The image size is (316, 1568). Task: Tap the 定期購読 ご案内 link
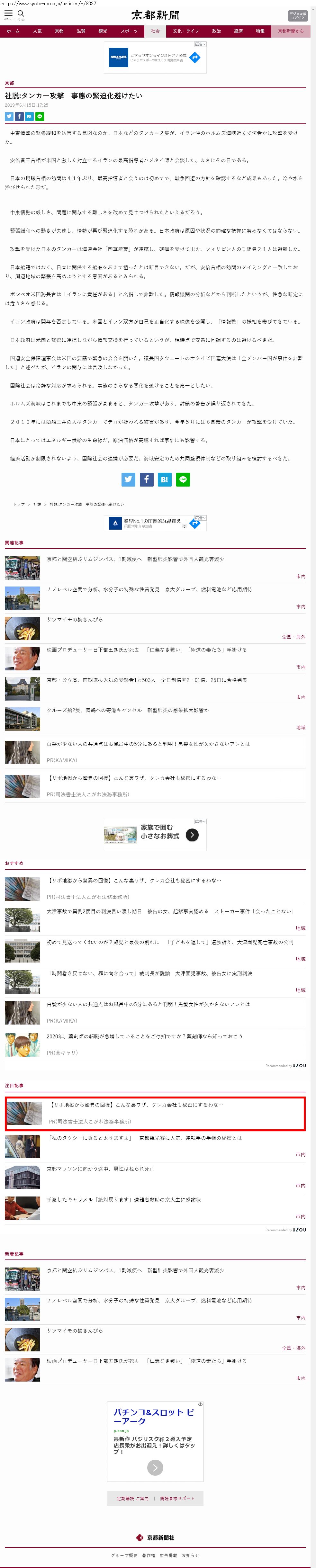pyautogui.click(x=133, y=1499)
